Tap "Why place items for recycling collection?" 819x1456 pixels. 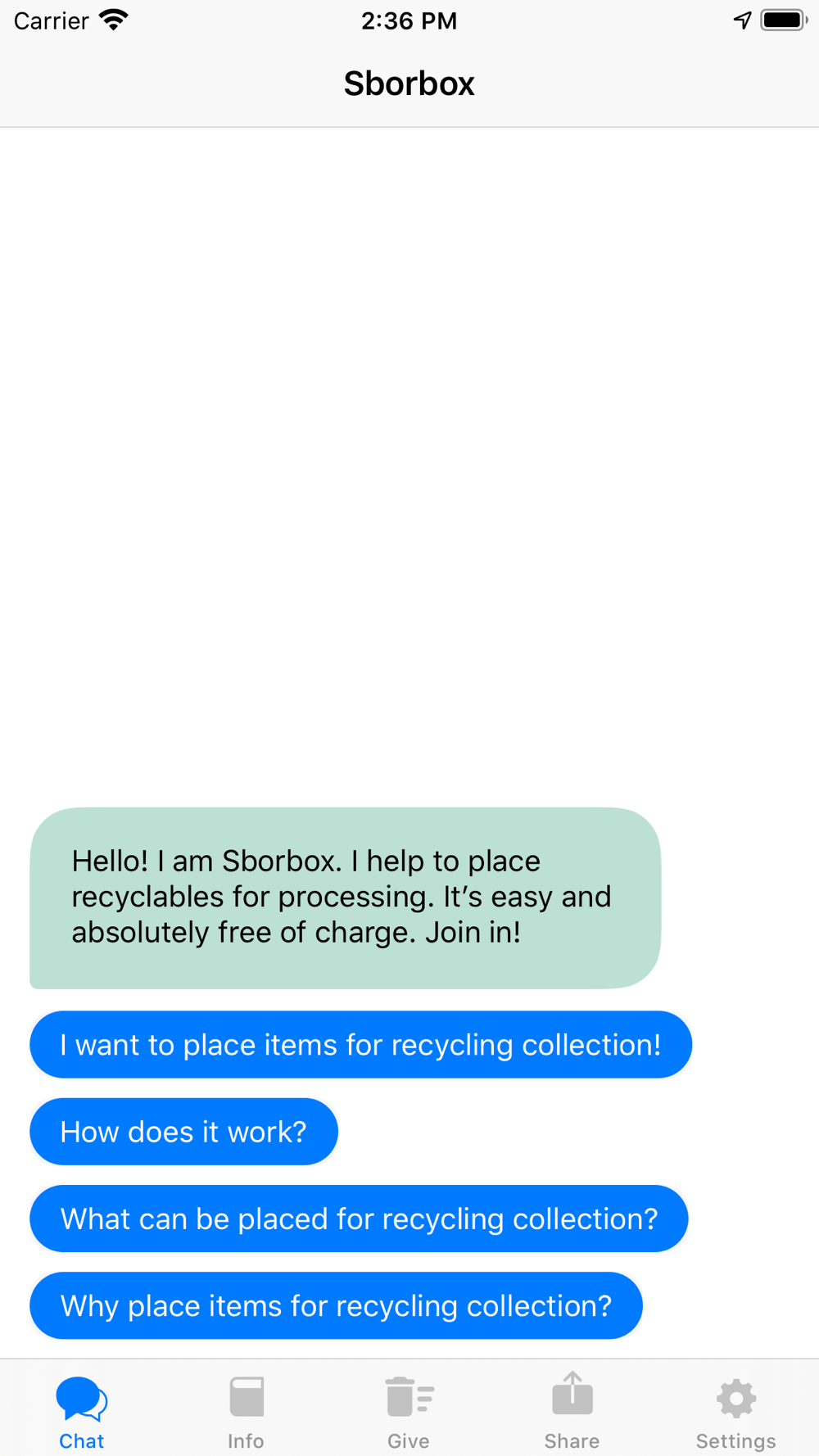336,1305
